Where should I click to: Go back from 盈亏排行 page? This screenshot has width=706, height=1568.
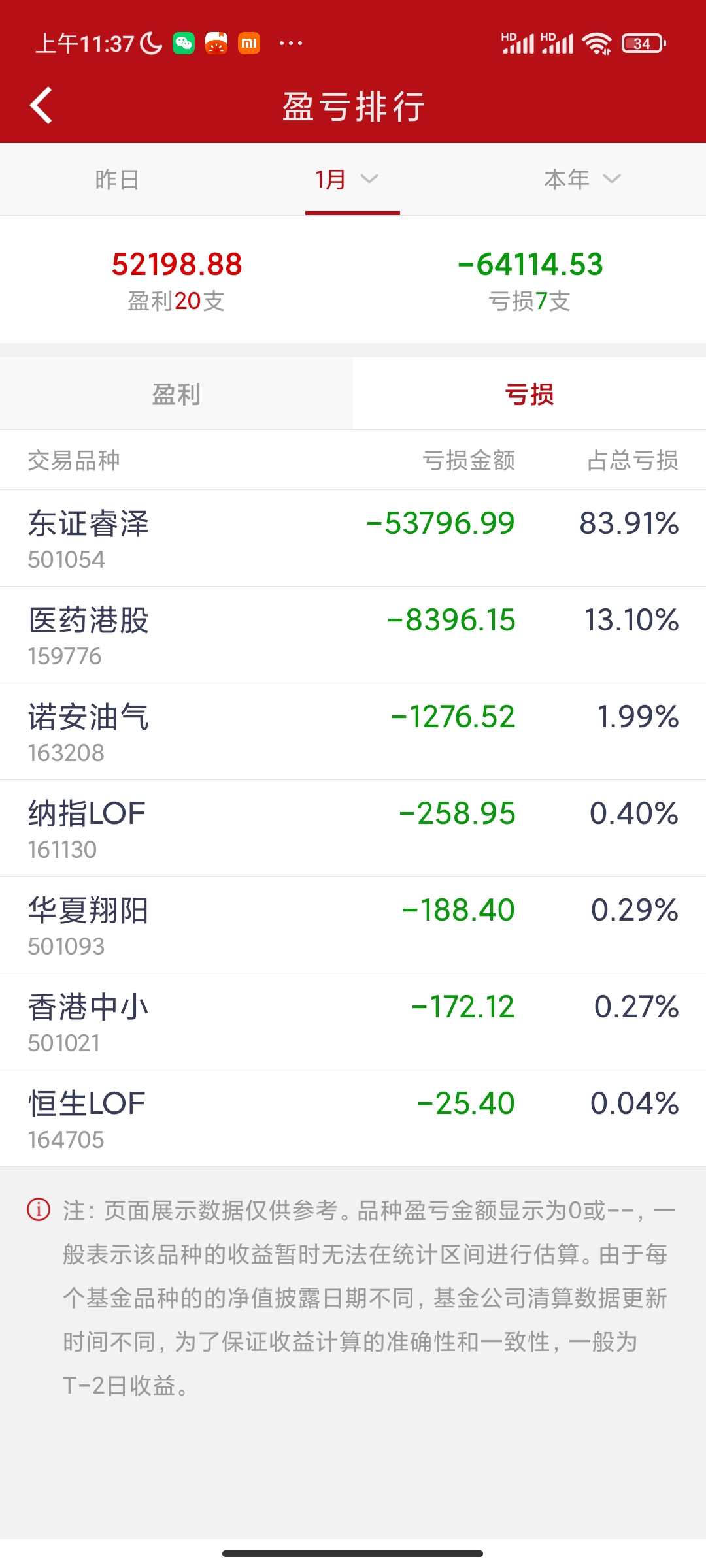point(41,105)
